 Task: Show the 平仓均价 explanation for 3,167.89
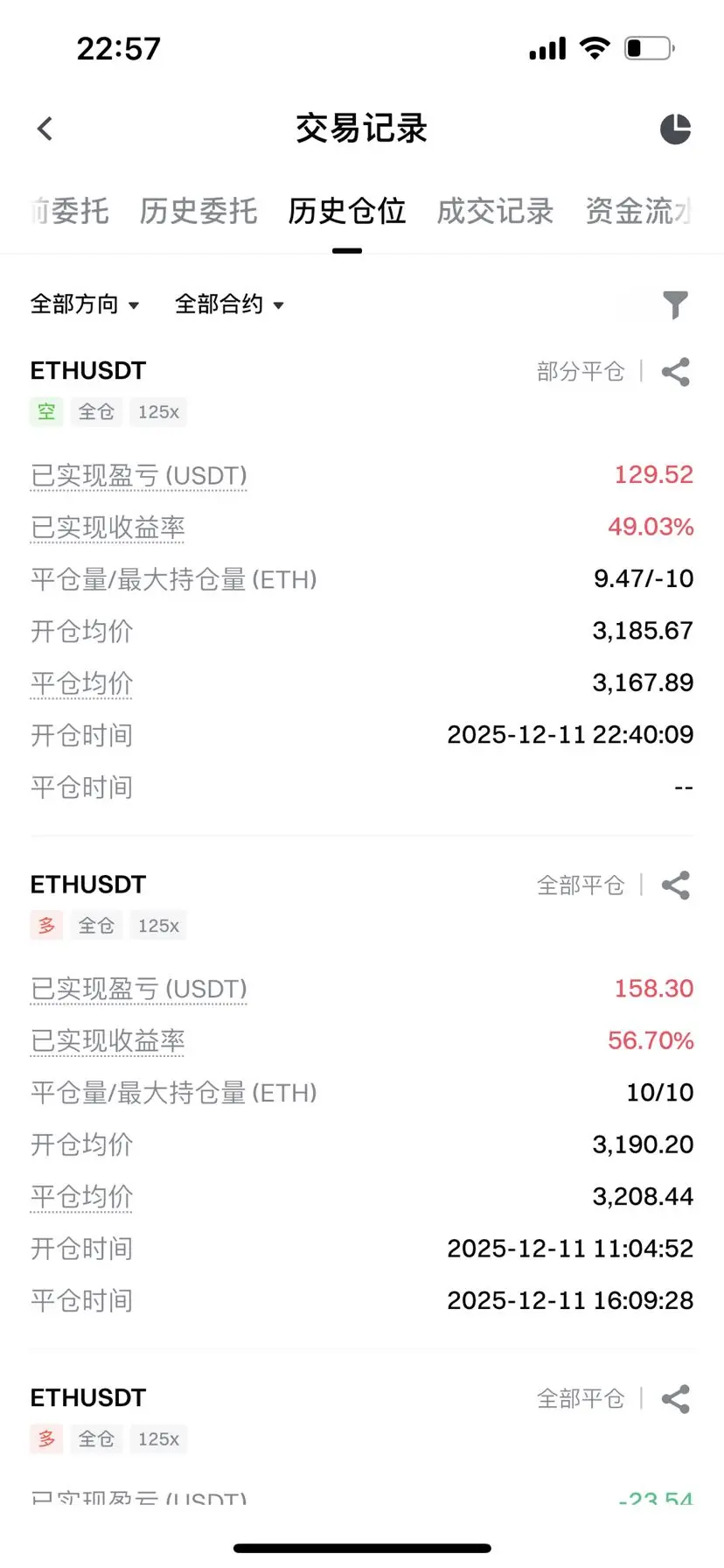(81, 683)
